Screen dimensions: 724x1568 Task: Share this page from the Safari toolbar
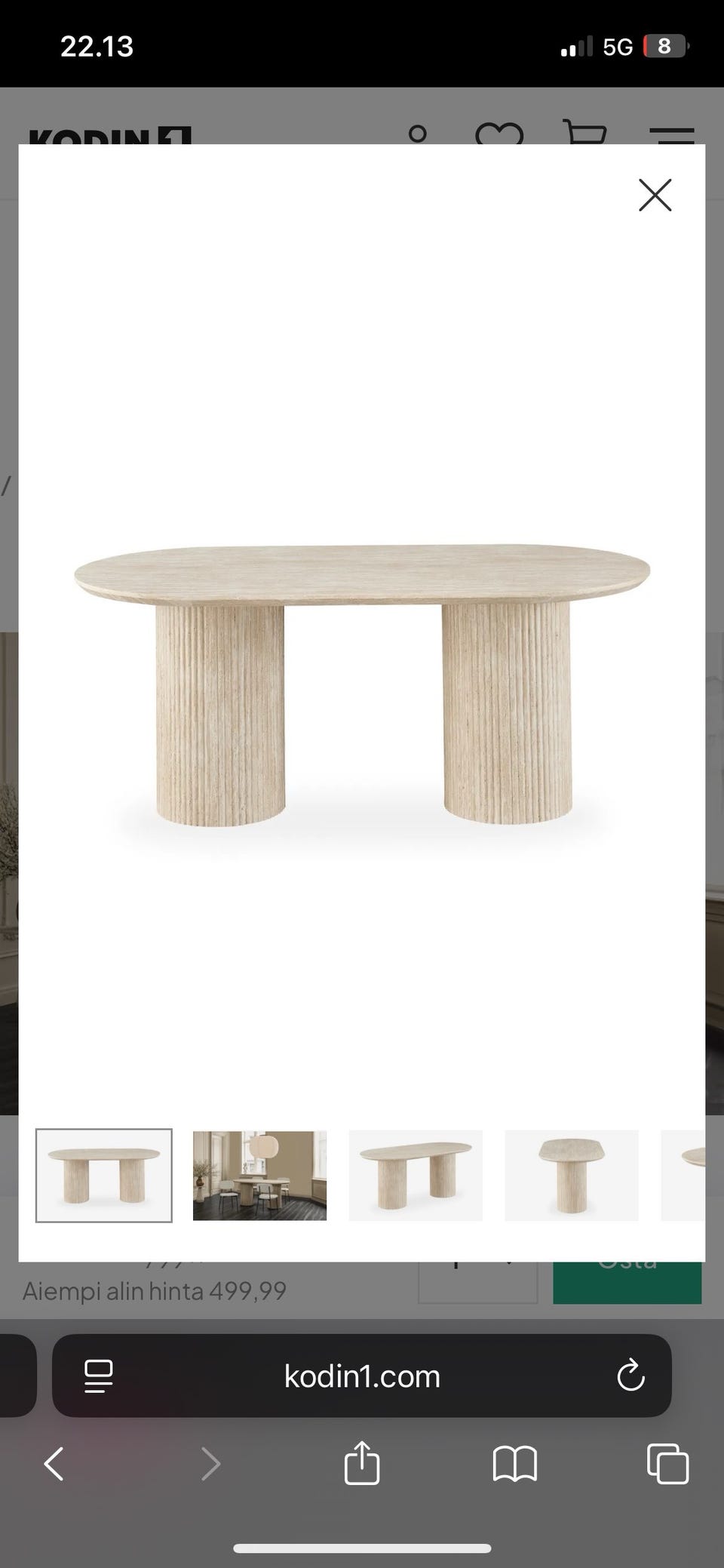(x=362, y=1462)
